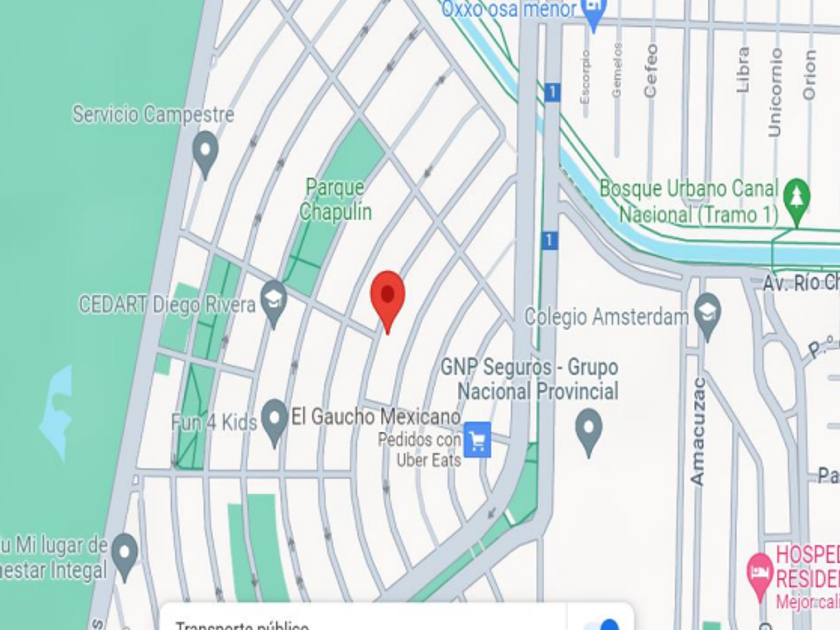This screenshot has width=840, height=630.
Task: Open the Fun 4 Kids place marker
Action: 275,423
